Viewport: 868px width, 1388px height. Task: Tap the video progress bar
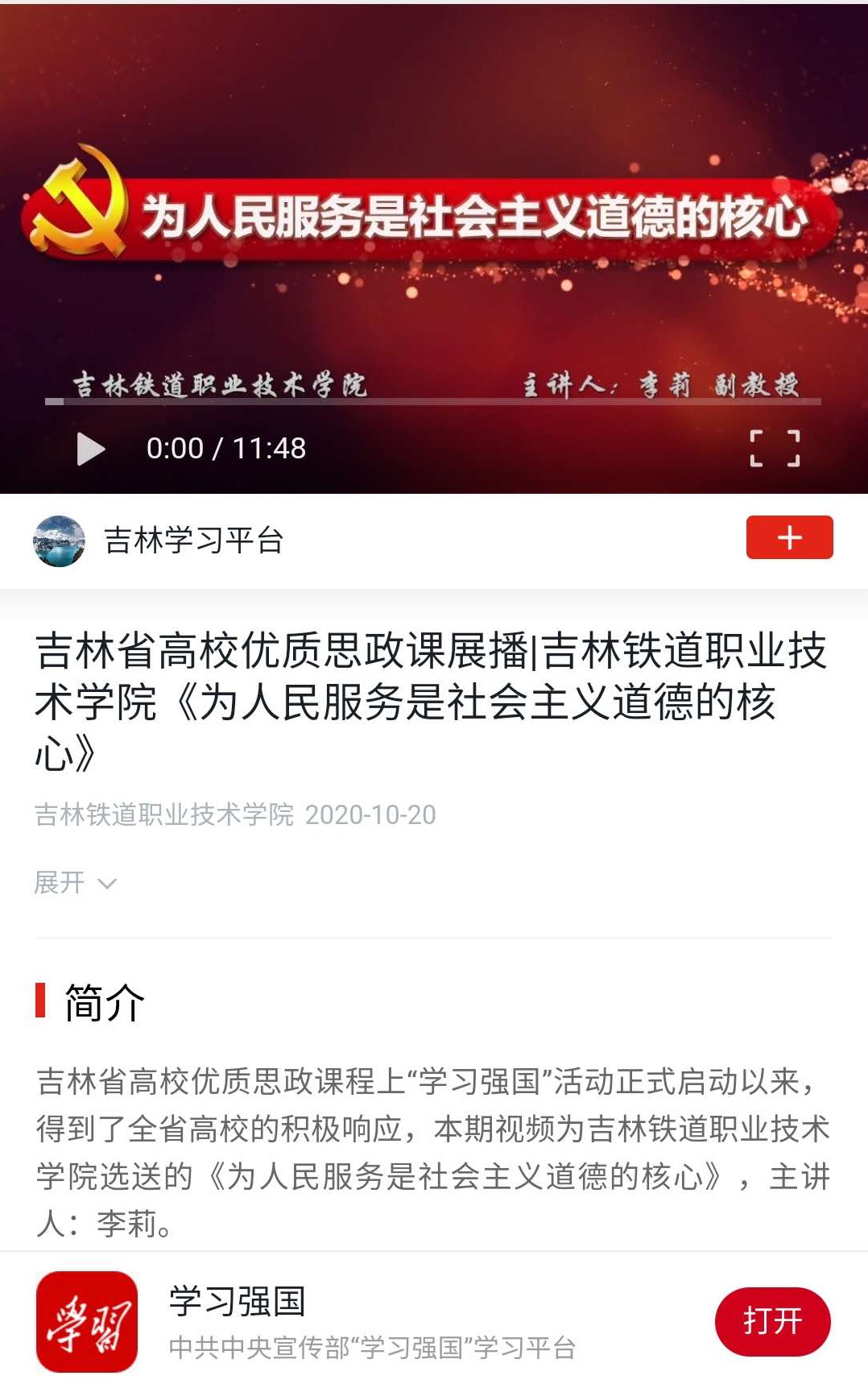point(435,400)
